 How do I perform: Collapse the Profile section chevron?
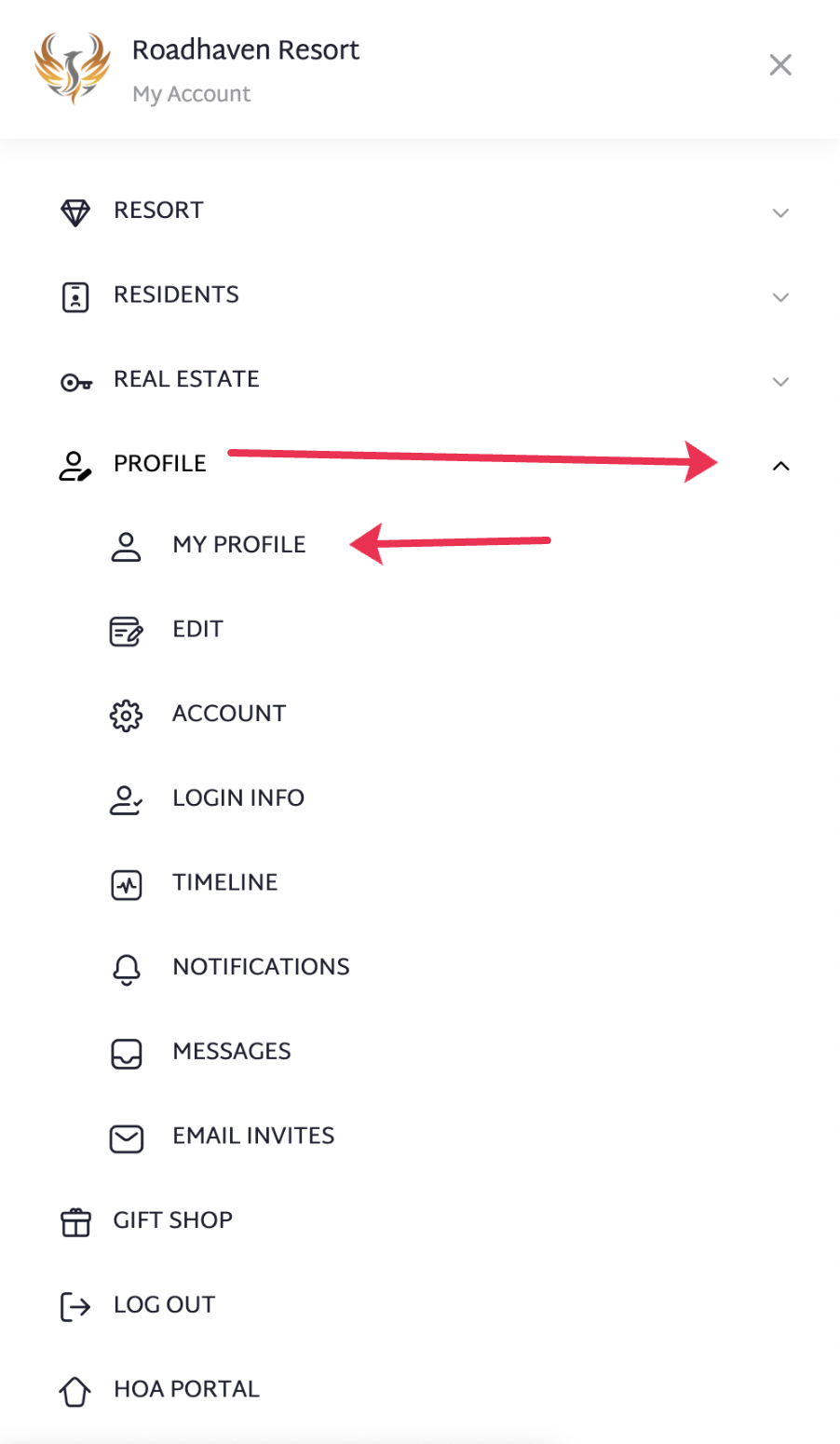click(x=780, y=466)
